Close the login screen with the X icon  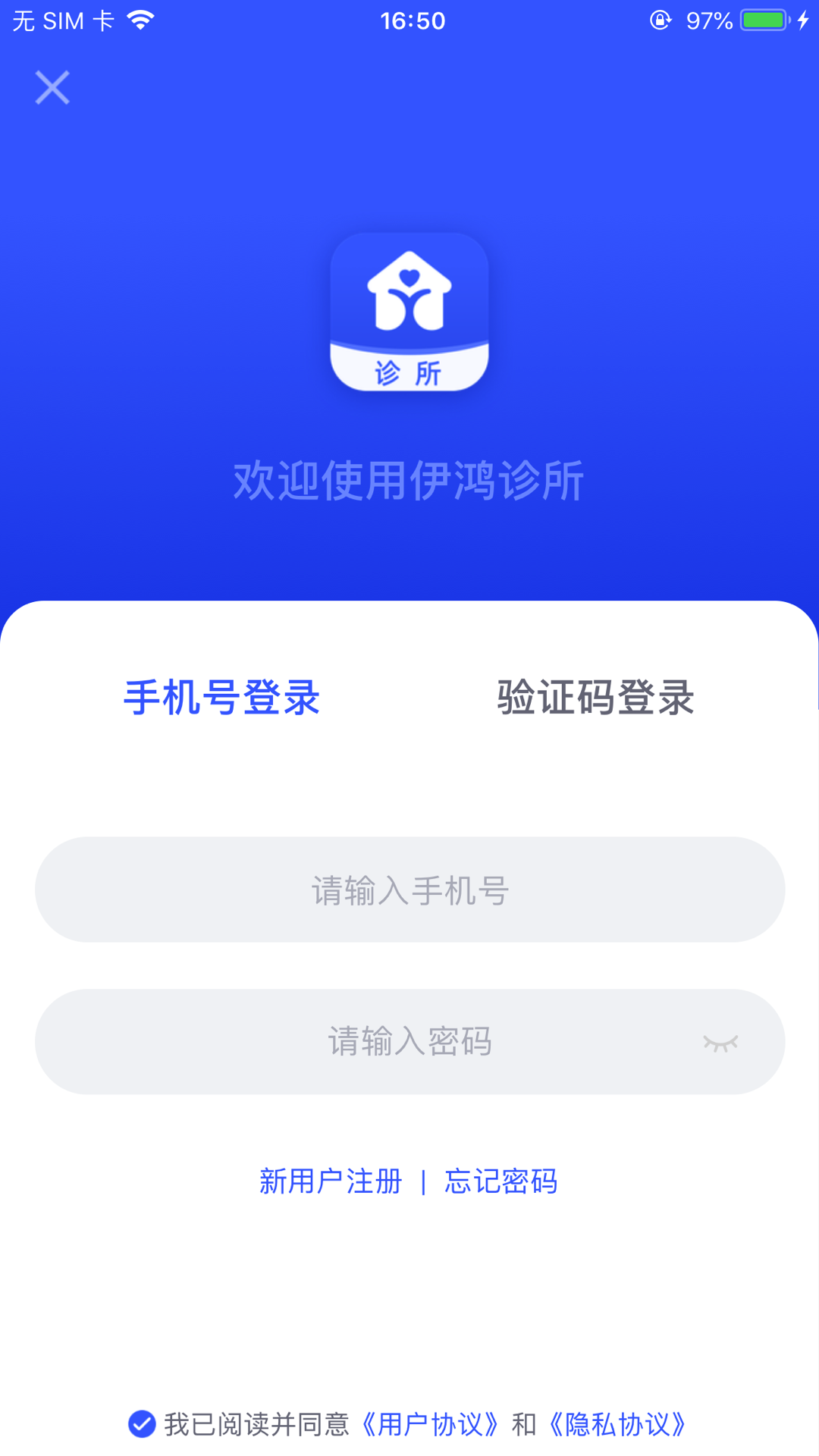point(52,86)
